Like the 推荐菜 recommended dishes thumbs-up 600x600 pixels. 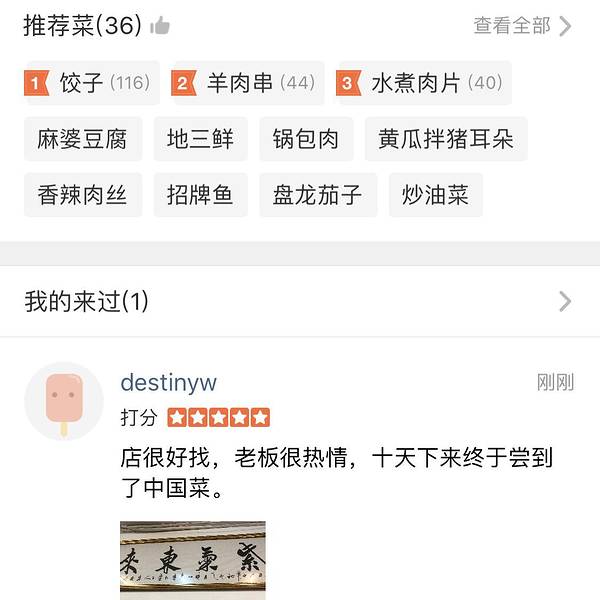[160, 27]
